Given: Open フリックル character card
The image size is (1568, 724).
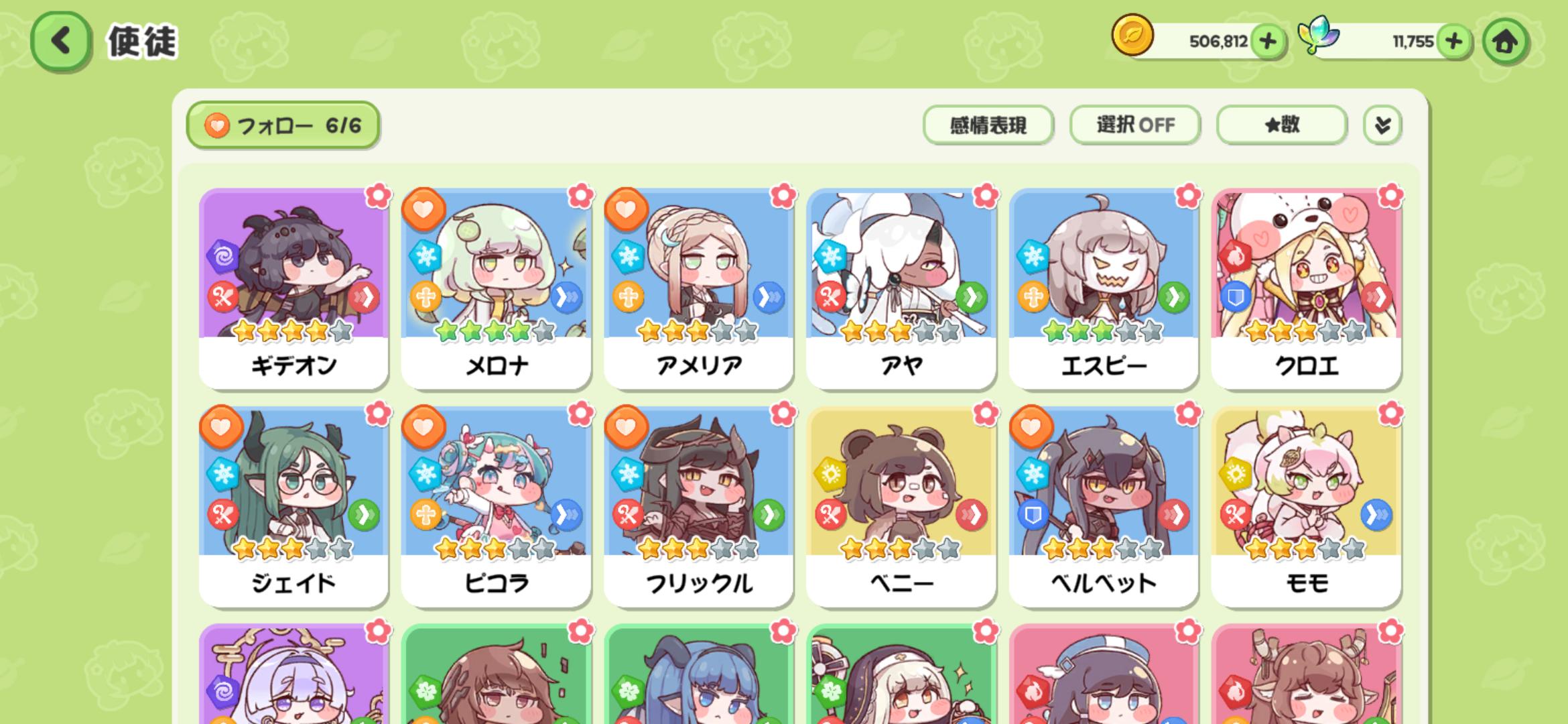Looking at the screenshot, I should tap(699, 506).
